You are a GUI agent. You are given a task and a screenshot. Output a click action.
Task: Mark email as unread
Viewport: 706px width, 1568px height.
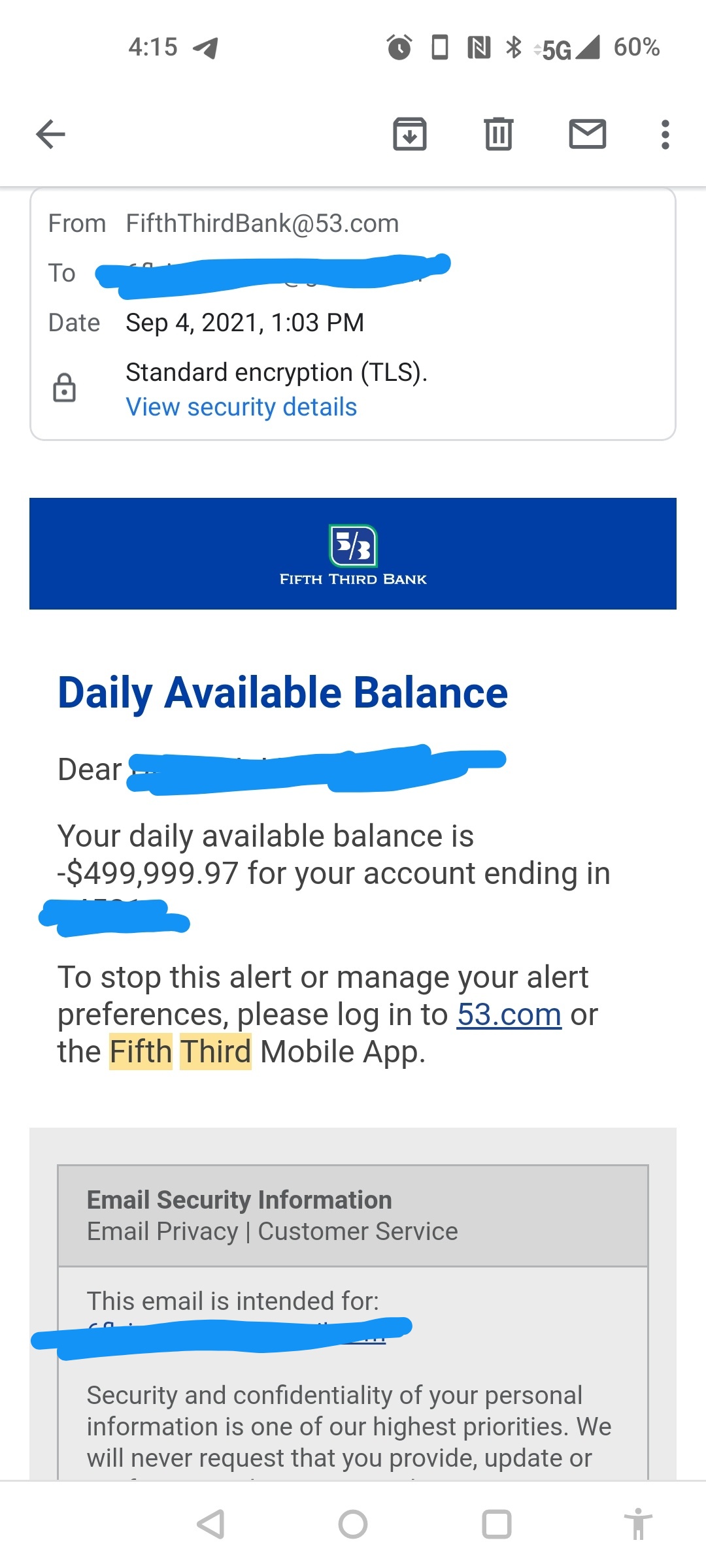point(587,135)
